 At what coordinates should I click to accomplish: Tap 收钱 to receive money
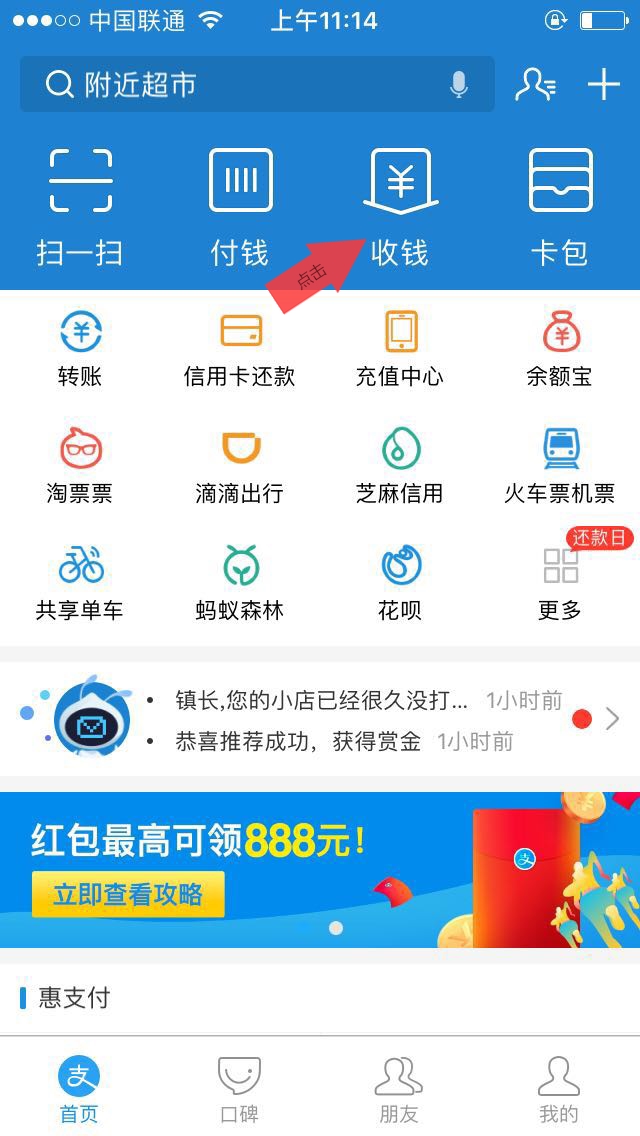(400, 207)
